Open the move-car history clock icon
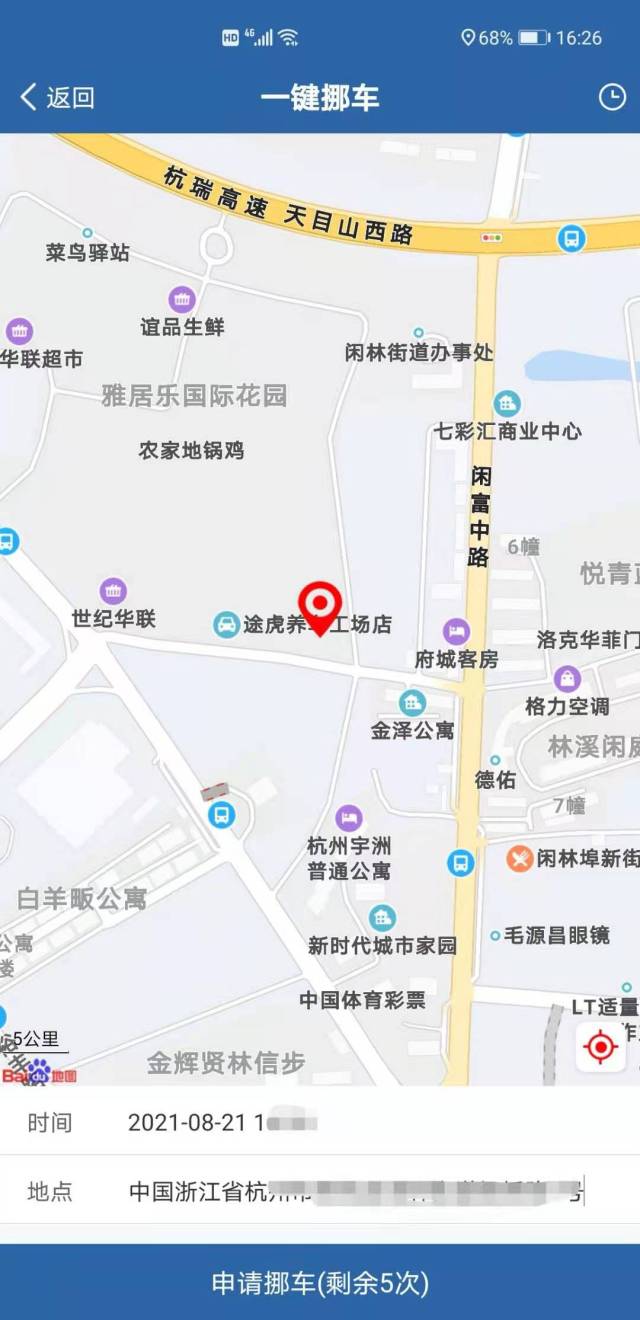This screenshot has width=640, height=1320. pos(611,97)
